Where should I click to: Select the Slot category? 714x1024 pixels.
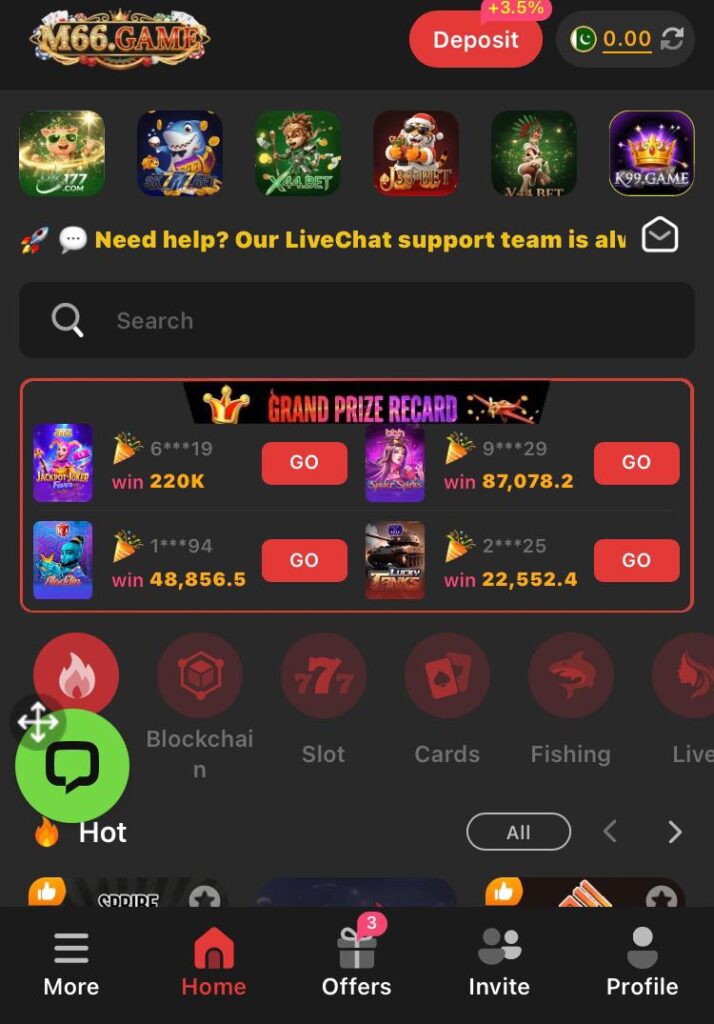pos(323,677)
